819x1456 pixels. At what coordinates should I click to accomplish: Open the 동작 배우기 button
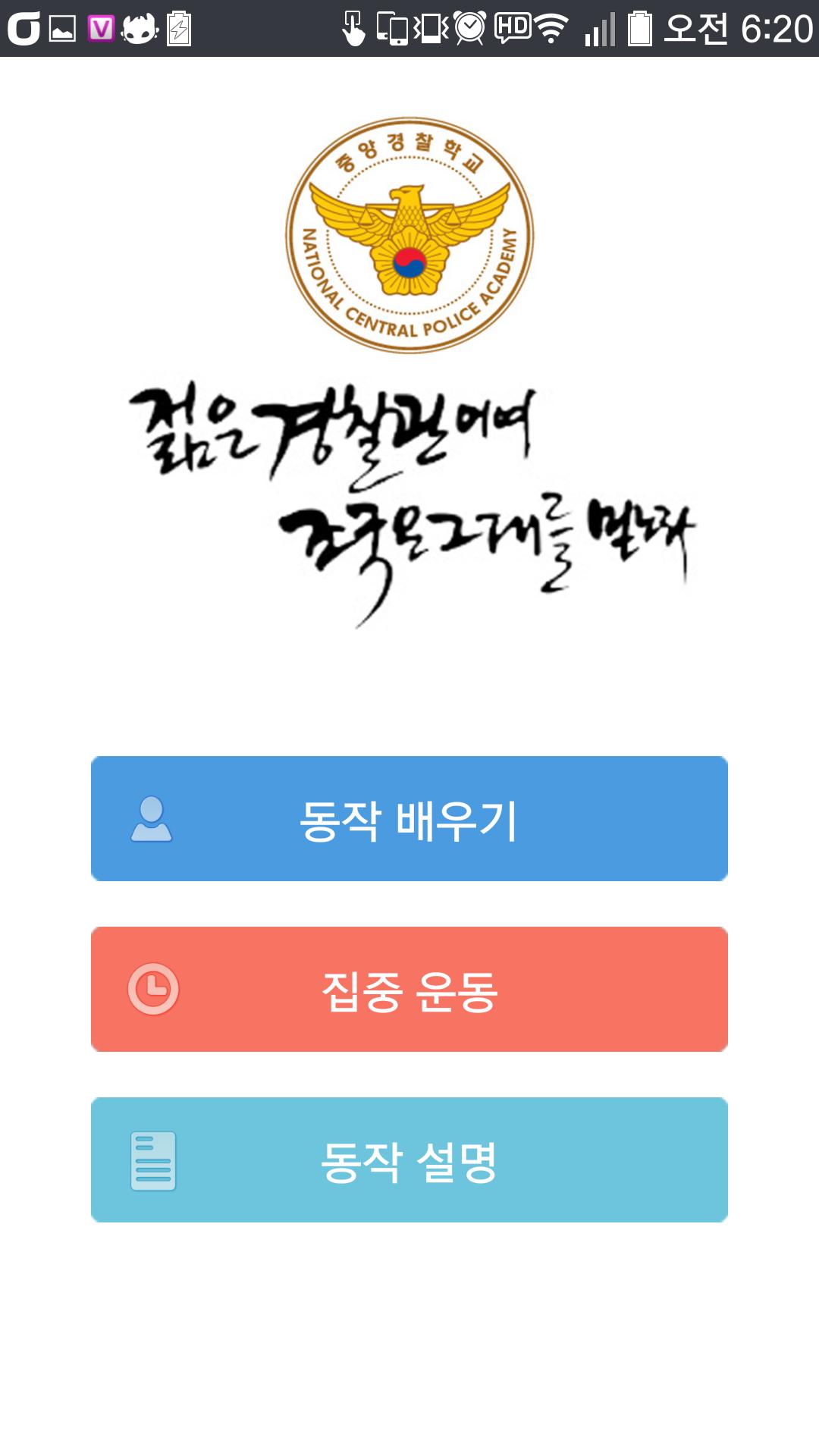409,818
